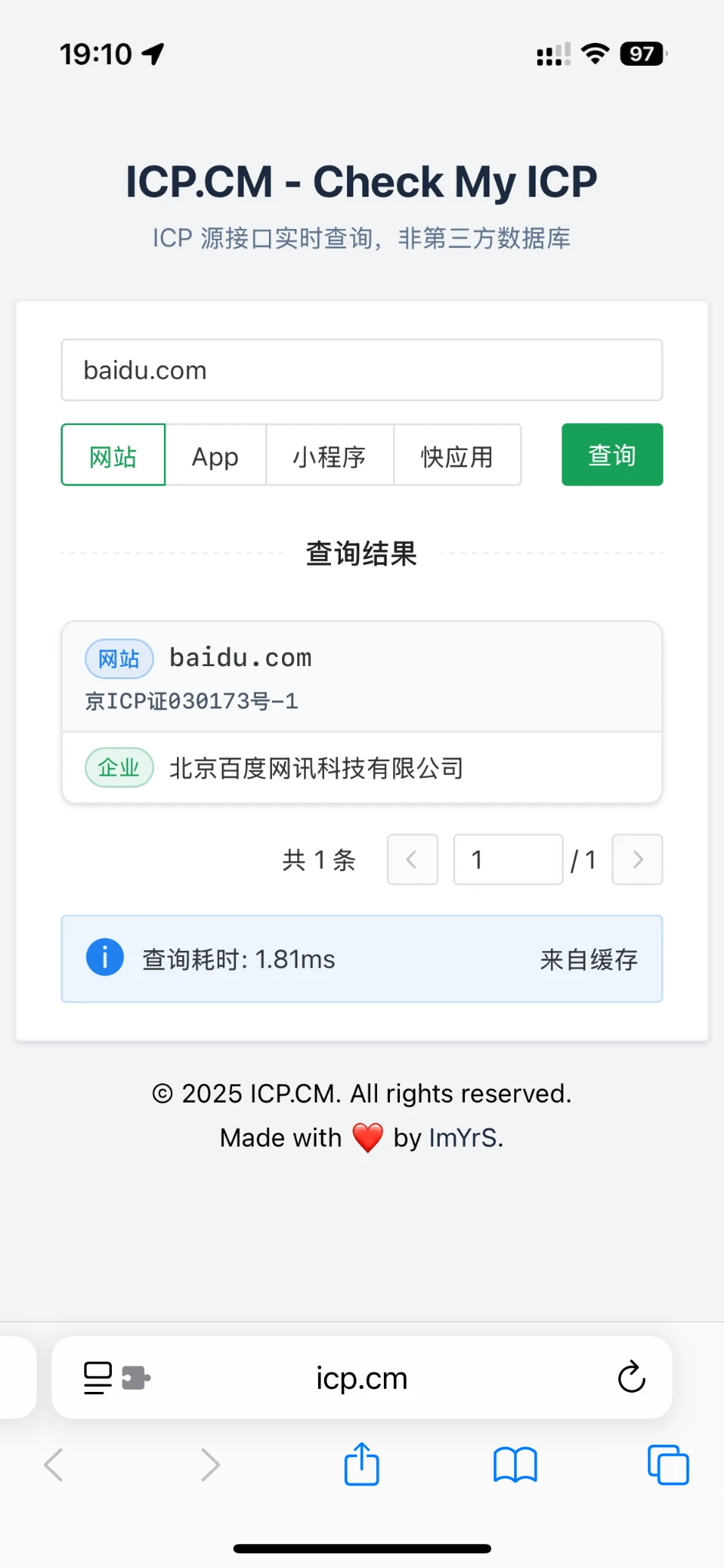Open Safari bookmarks
Screen dimensions: 724x1568
[x=515, y=1465]
